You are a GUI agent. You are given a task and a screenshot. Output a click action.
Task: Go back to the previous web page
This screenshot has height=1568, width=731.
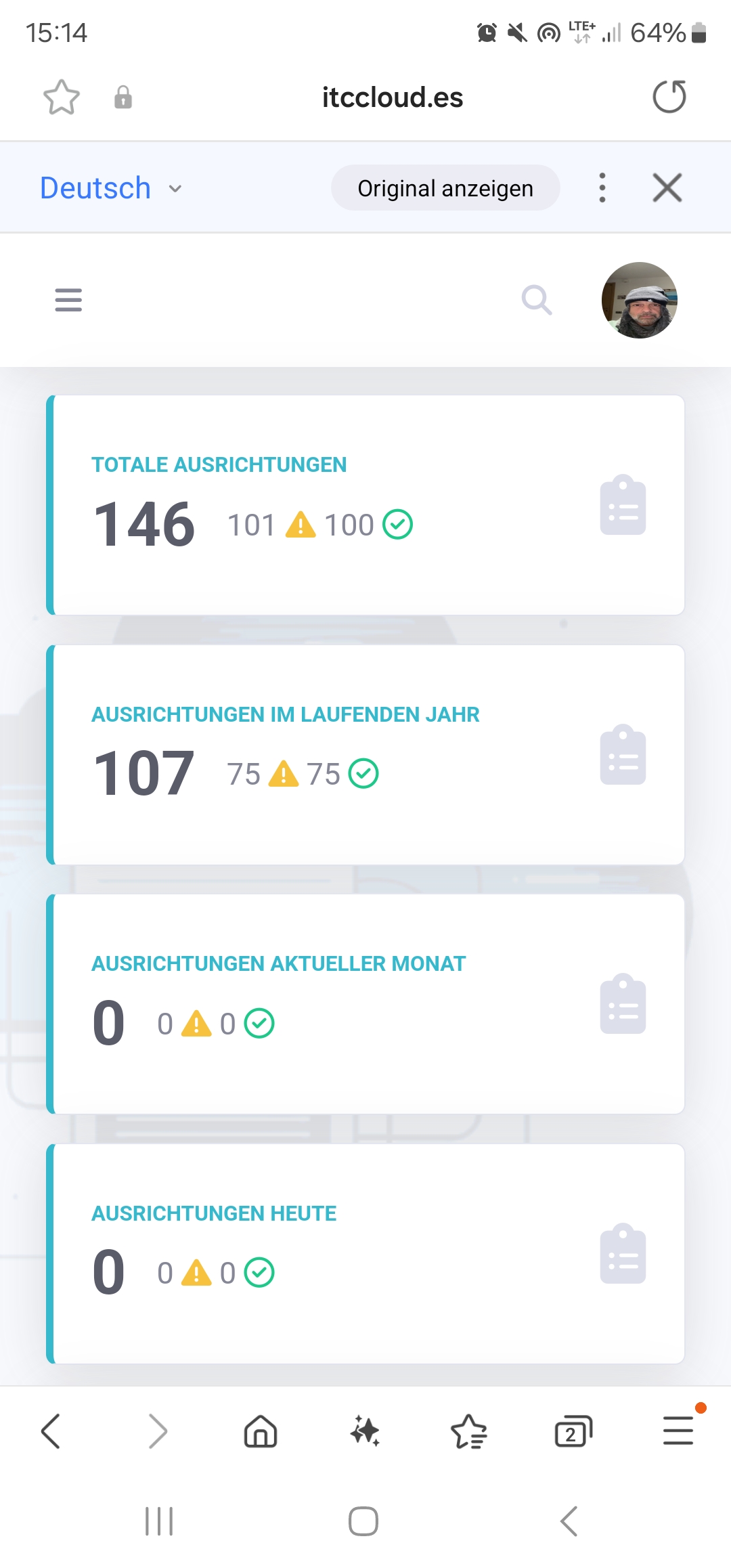pyautogui.click(x=51, y=1431)
